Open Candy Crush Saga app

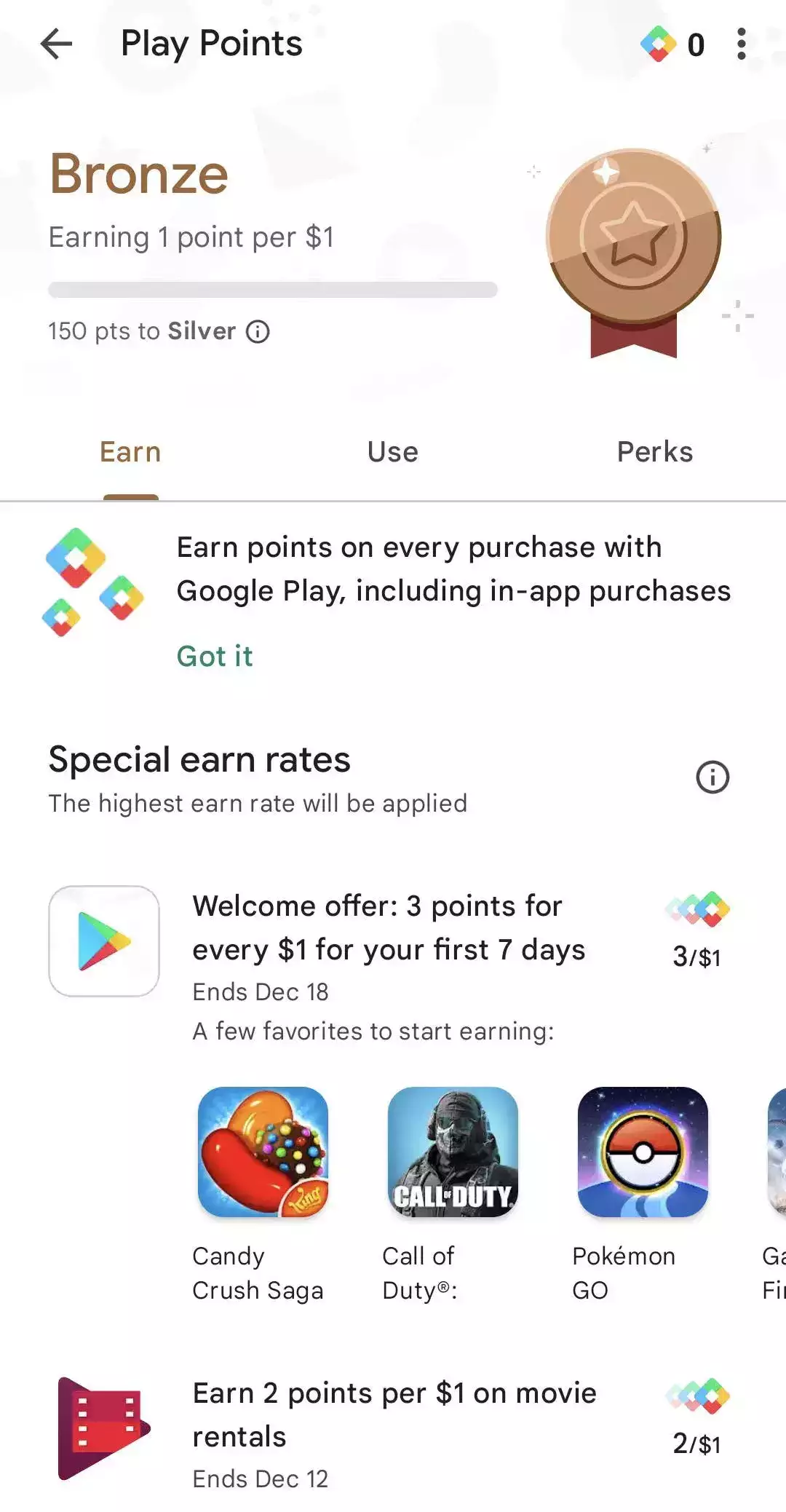[x=263, y=1152]
